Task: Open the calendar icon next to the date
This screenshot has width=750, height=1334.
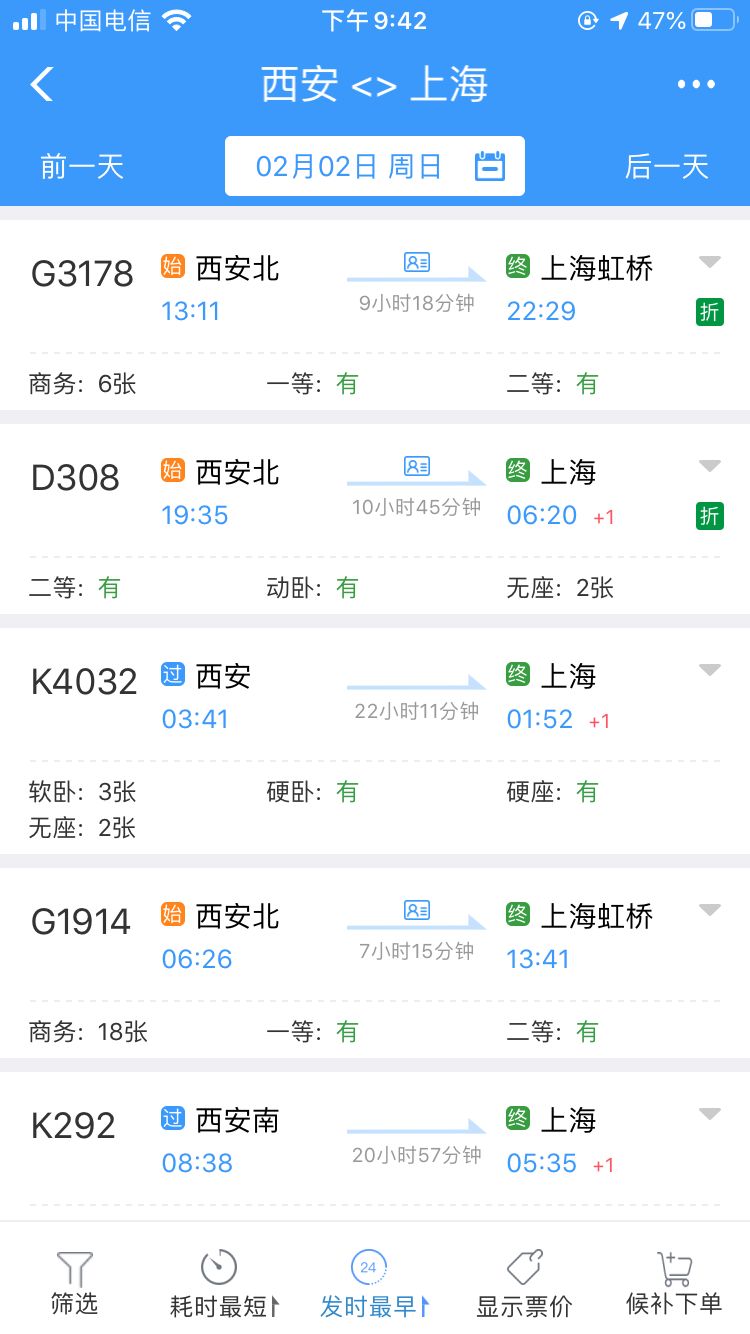Action: point(492,165)
